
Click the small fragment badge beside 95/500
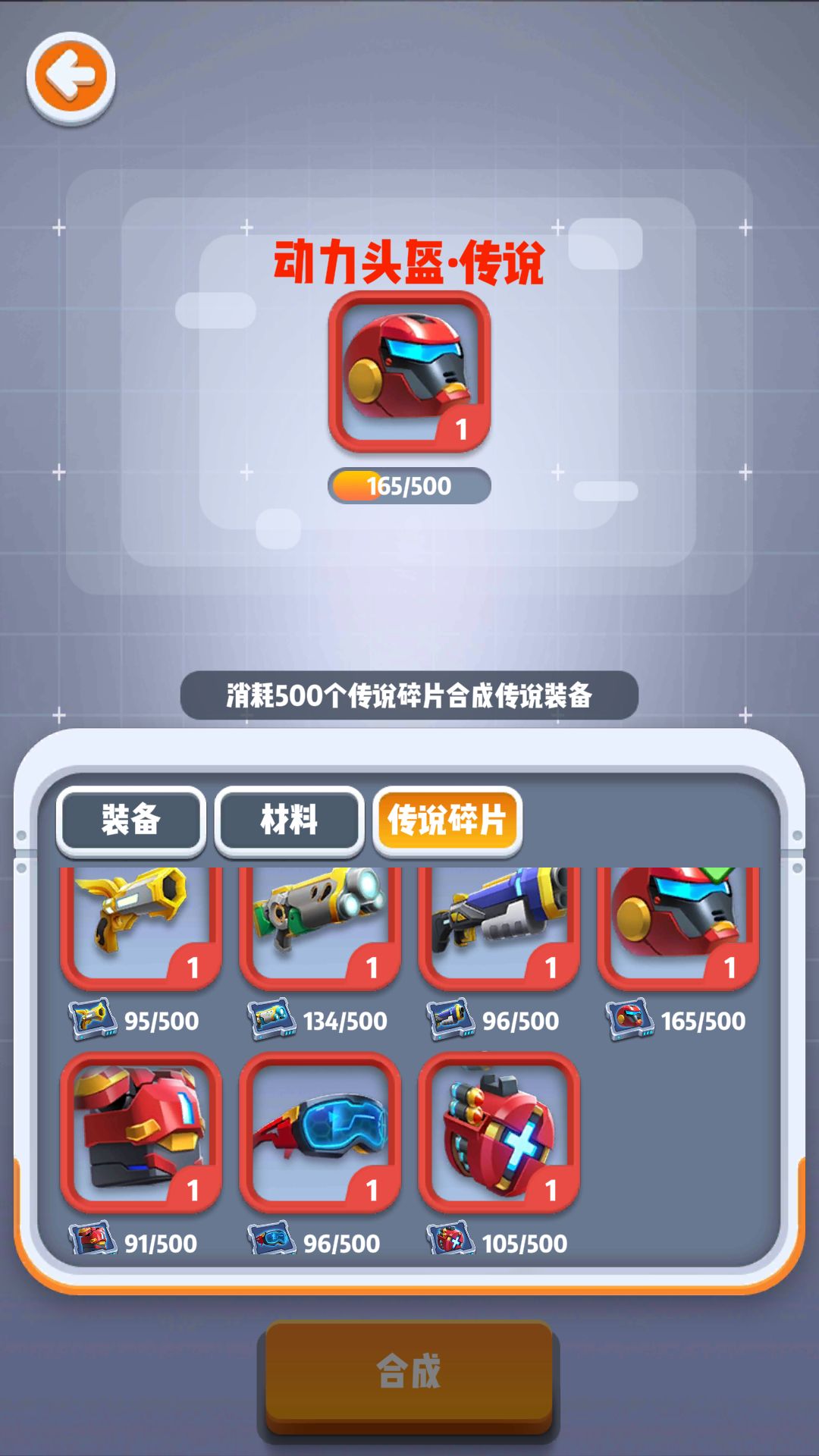coord(94,1018)
